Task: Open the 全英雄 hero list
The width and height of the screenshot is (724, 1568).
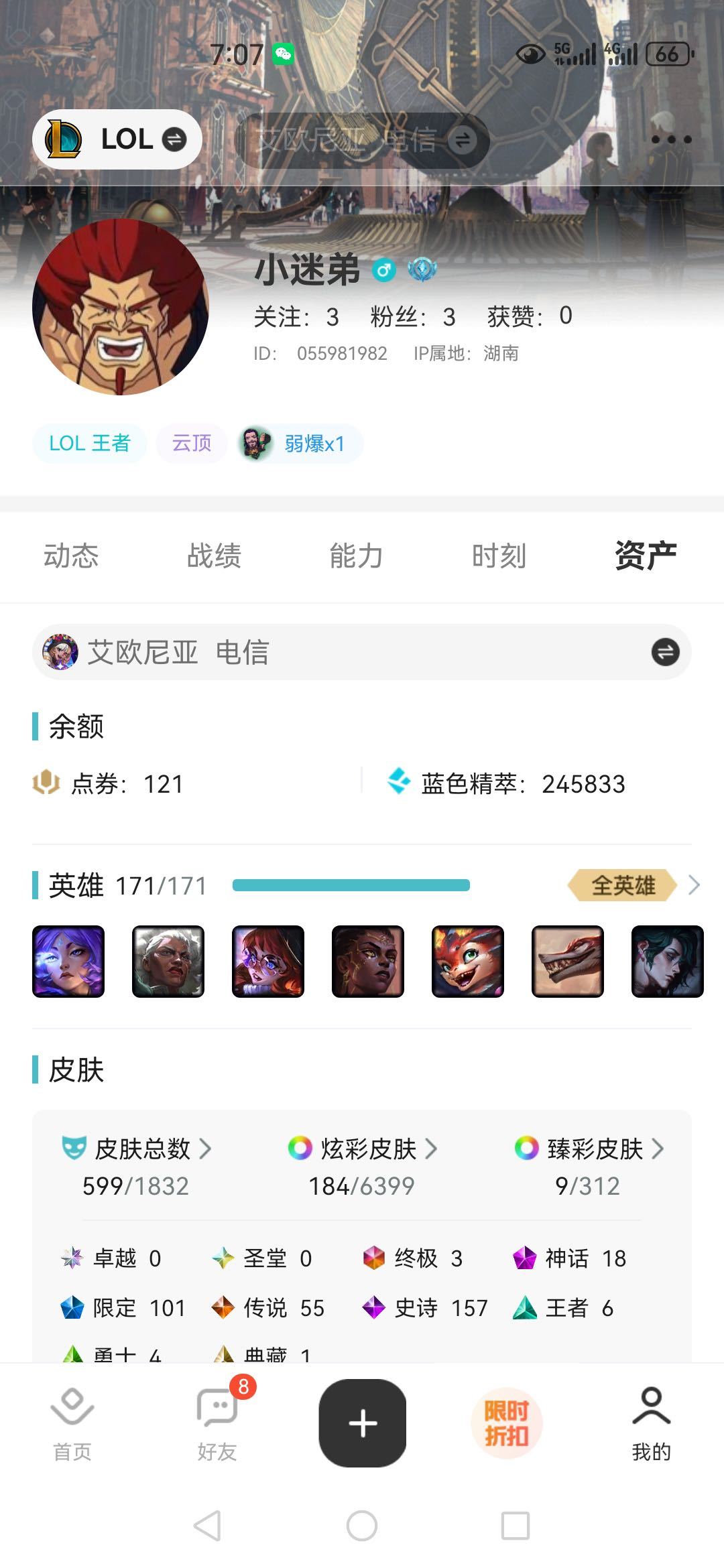Action: [633, 885]
